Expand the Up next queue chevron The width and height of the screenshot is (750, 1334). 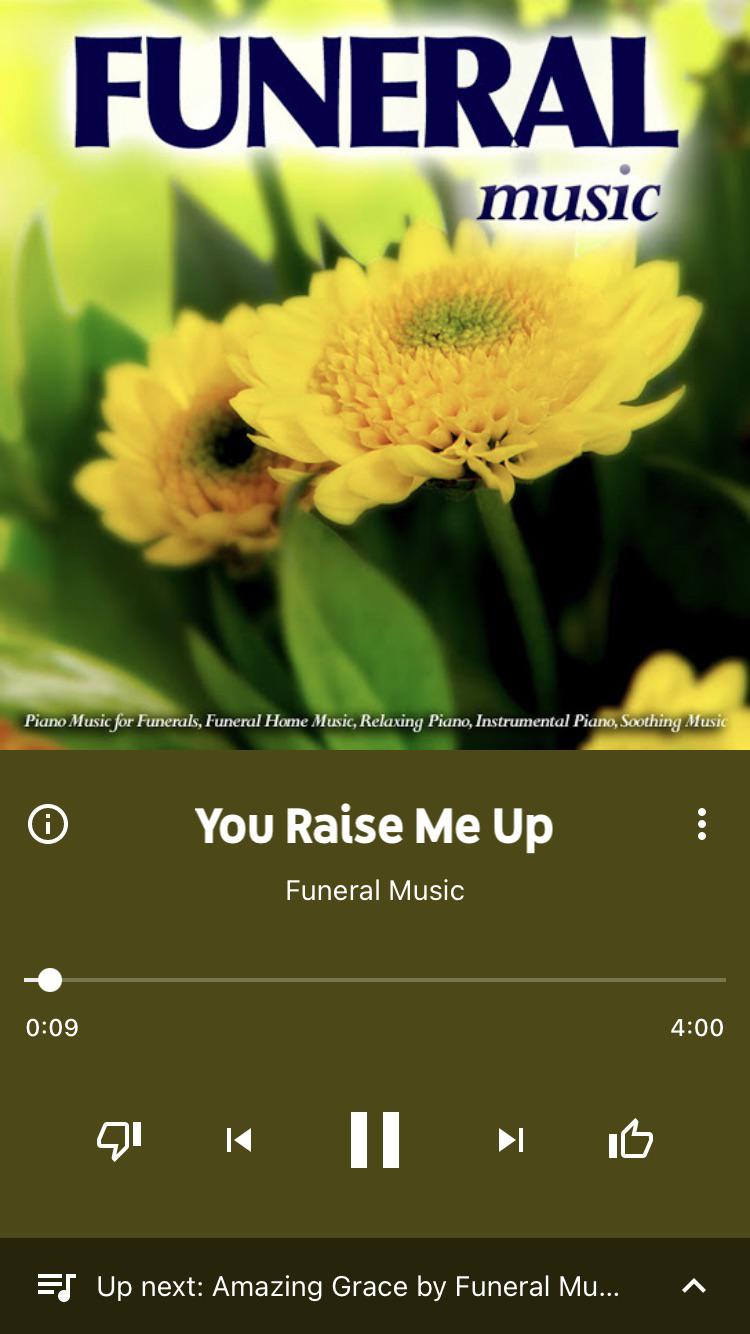[694, 1287]
